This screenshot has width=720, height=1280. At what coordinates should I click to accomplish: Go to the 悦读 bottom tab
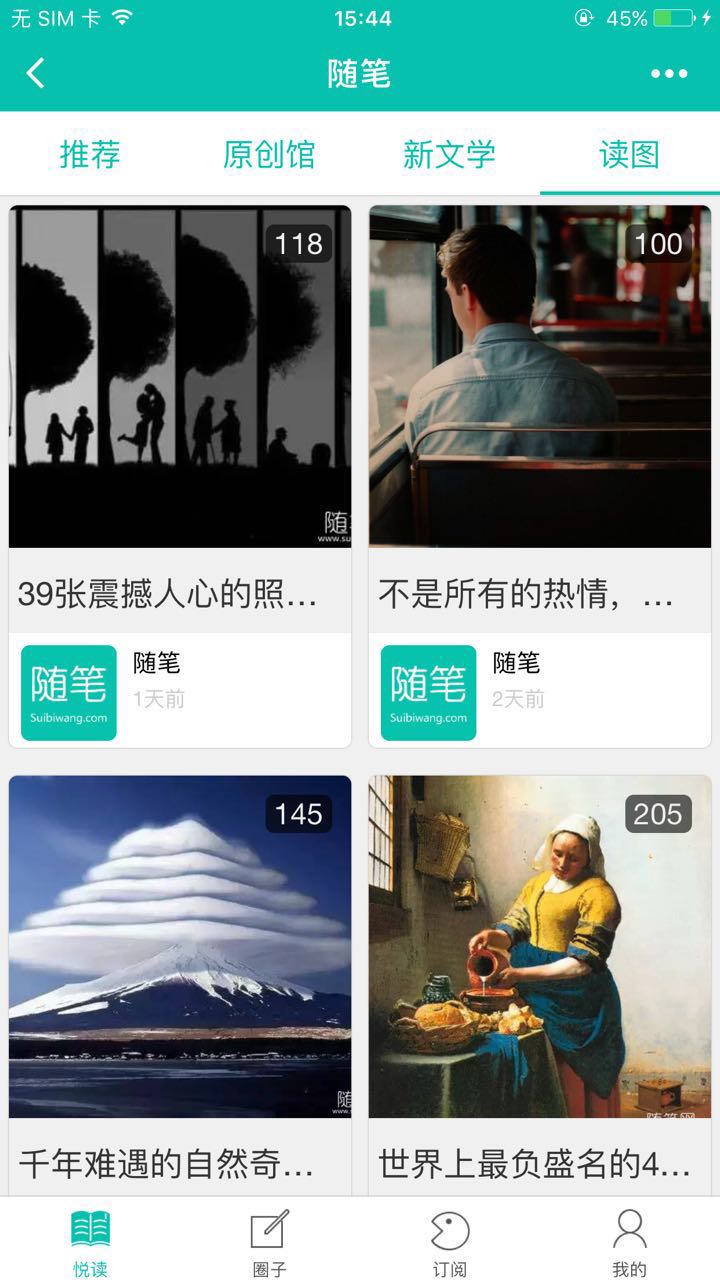tap(90, 1242)
